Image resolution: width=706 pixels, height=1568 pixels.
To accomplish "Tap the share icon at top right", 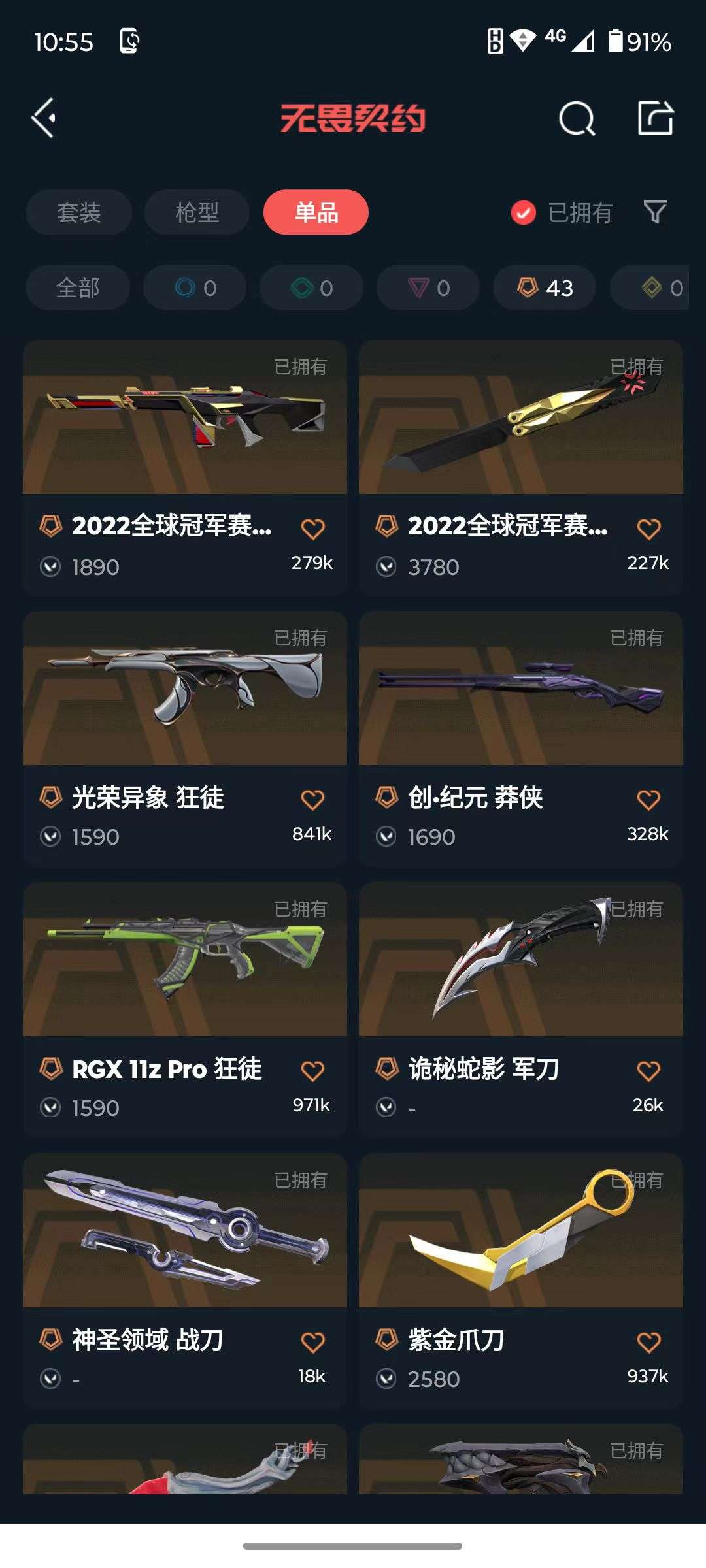I will (657, 119).
